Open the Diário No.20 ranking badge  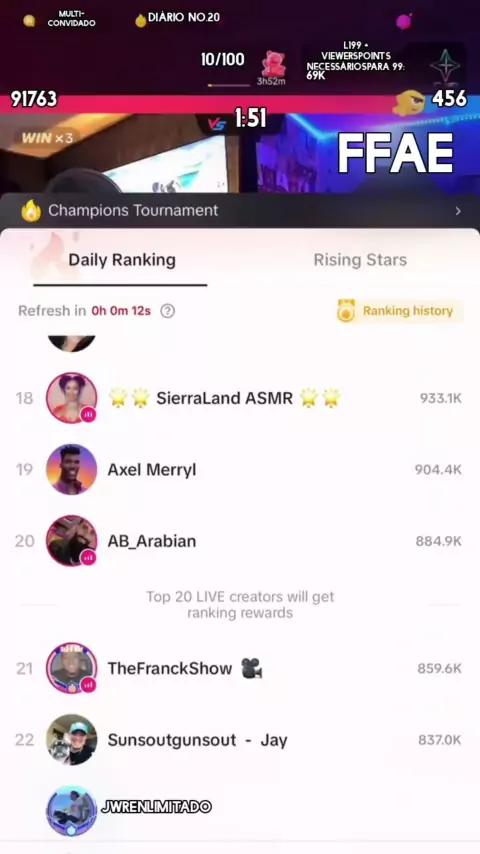178,19
